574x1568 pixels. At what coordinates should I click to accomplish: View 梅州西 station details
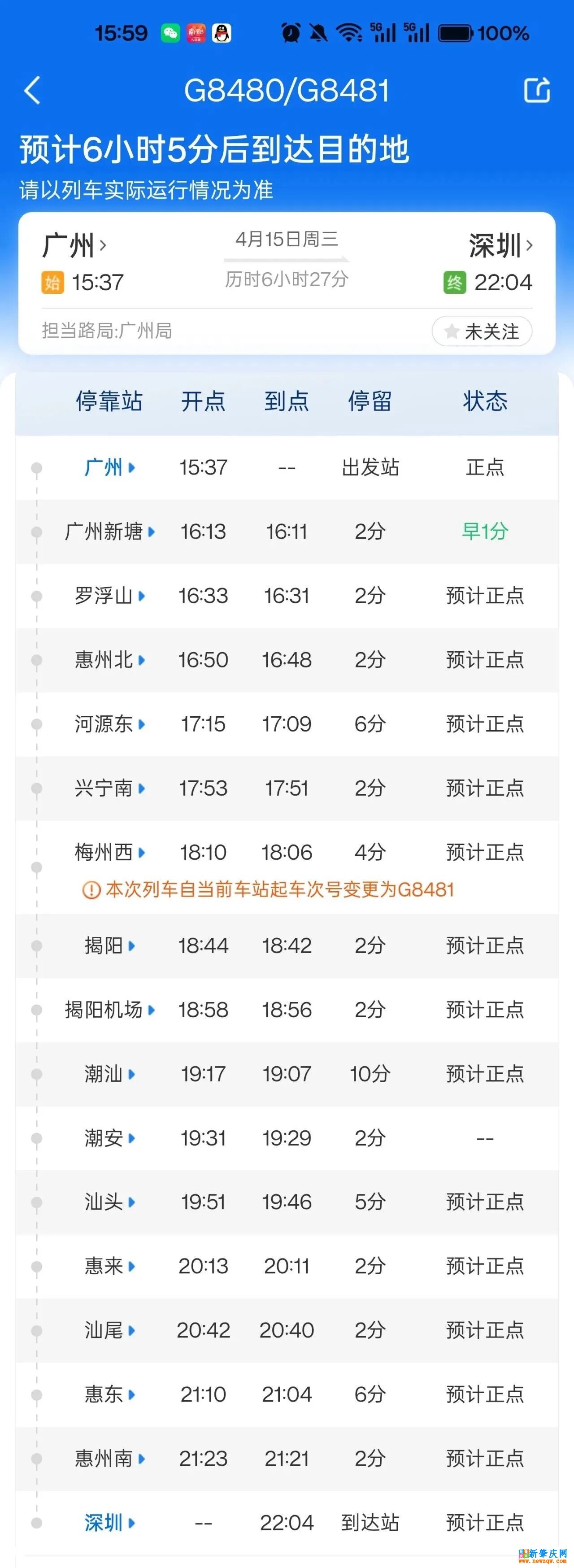click(x=109, y=852)
